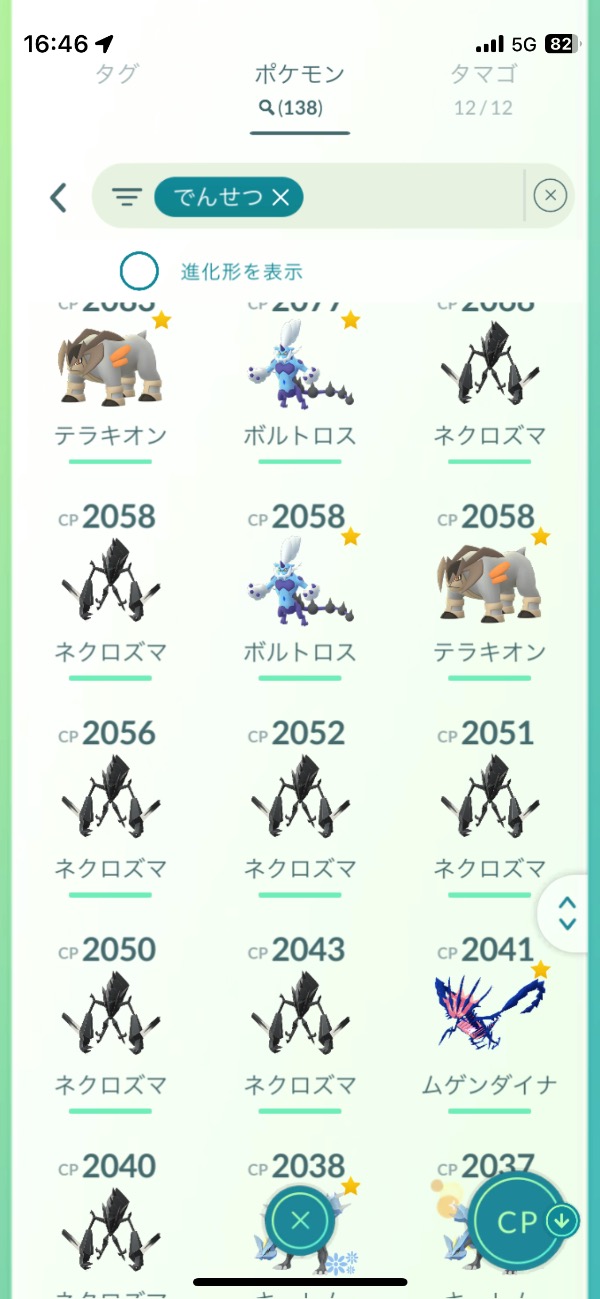Screen dimensions: 600x1299
Task: Close the Pokémon list
Action: pos(301,1220)
